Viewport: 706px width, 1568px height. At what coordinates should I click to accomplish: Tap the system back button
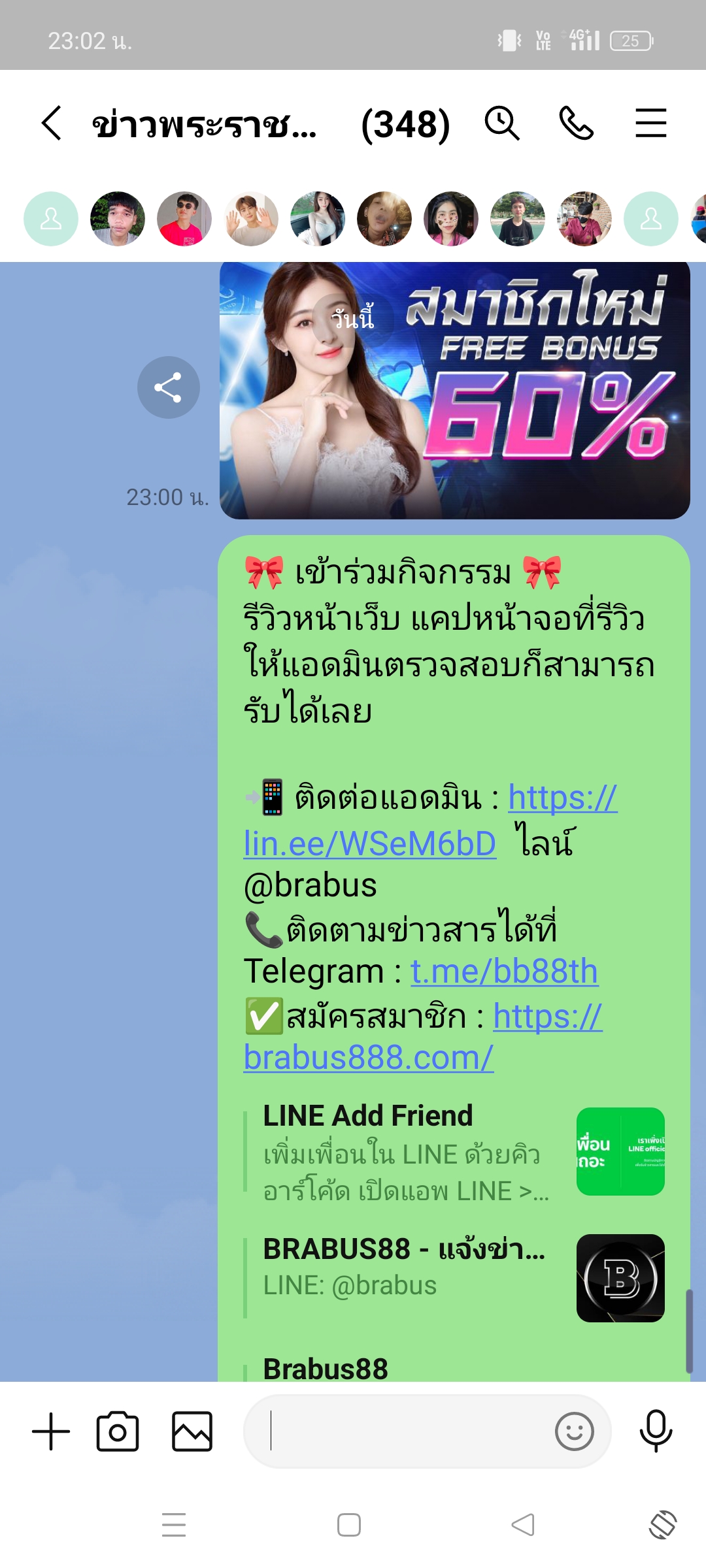(x=523, y=1525)
